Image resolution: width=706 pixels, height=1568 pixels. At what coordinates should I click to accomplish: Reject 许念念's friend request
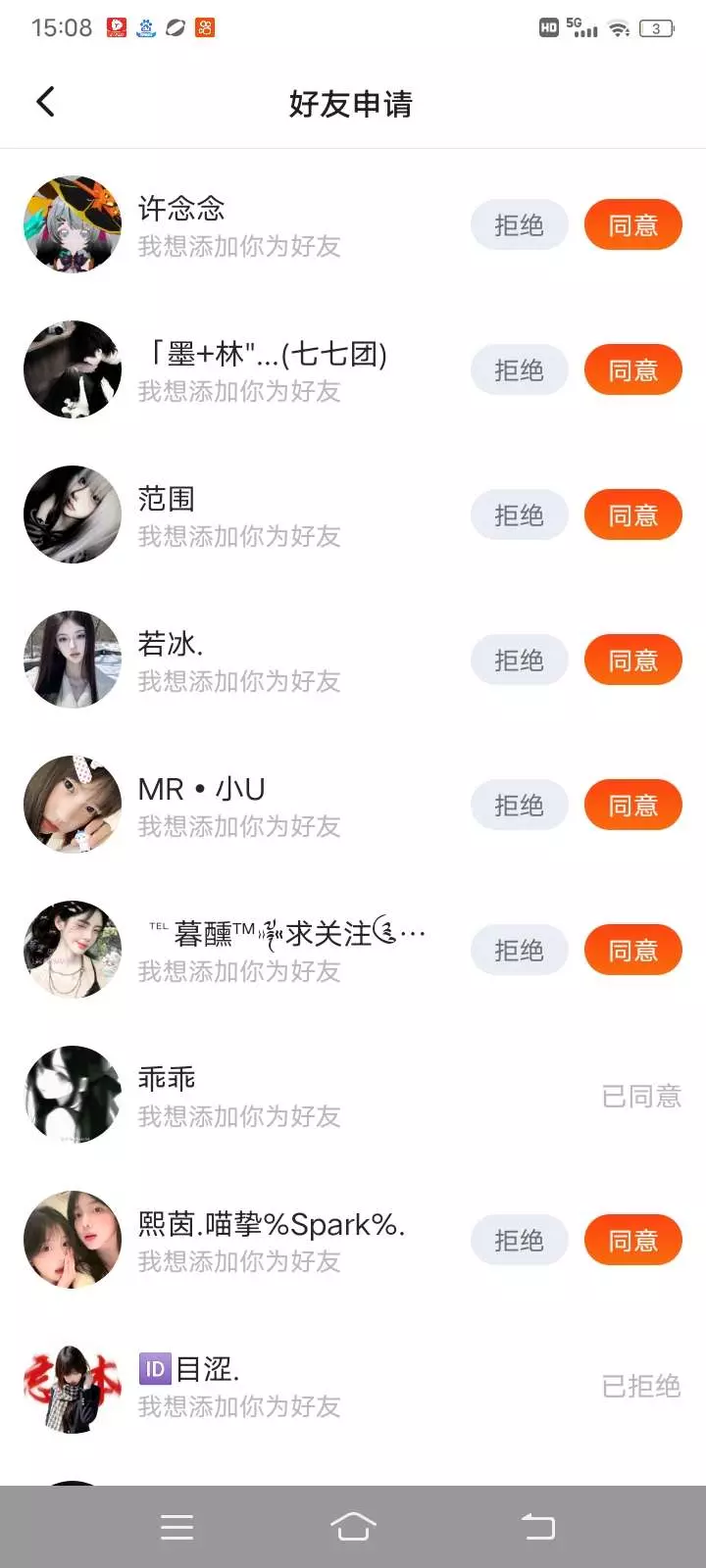519,225
